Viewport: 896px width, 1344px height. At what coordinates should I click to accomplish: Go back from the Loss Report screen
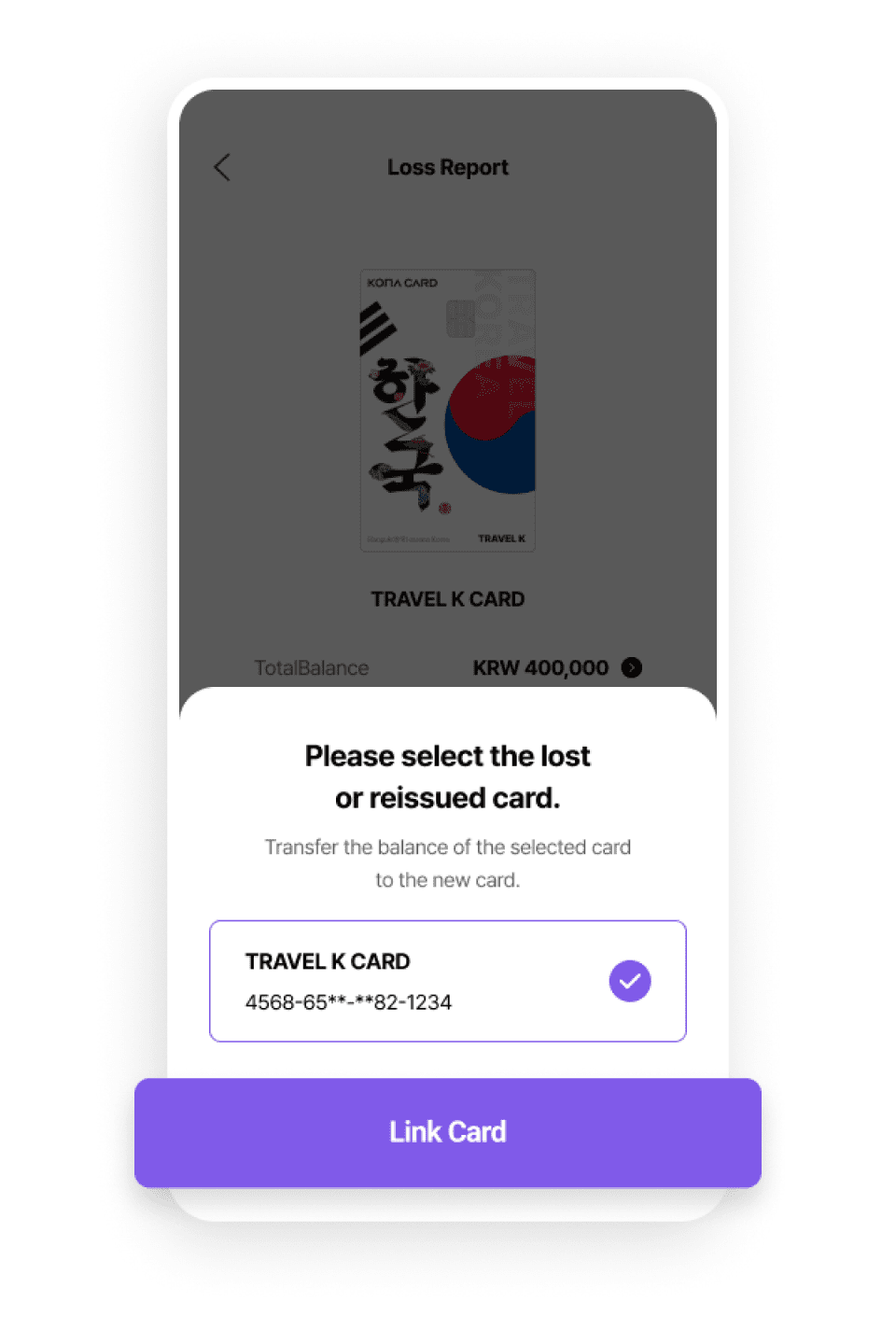222,168
